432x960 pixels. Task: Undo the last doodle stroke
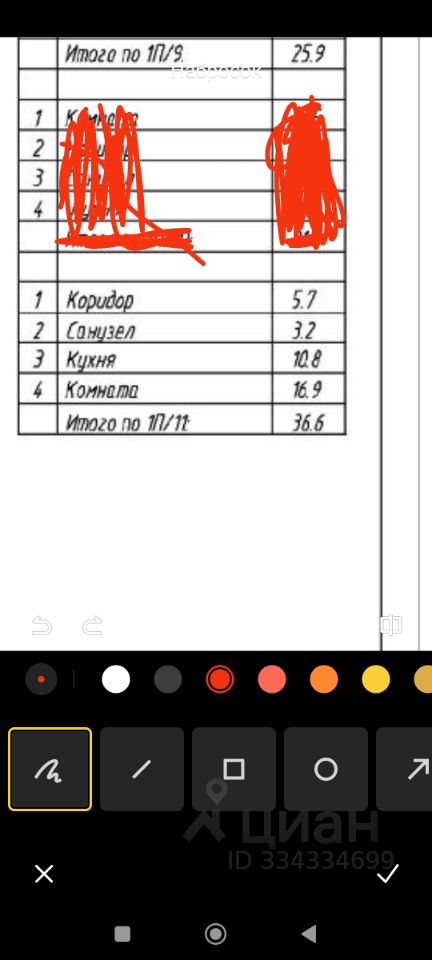pos(42,626)
